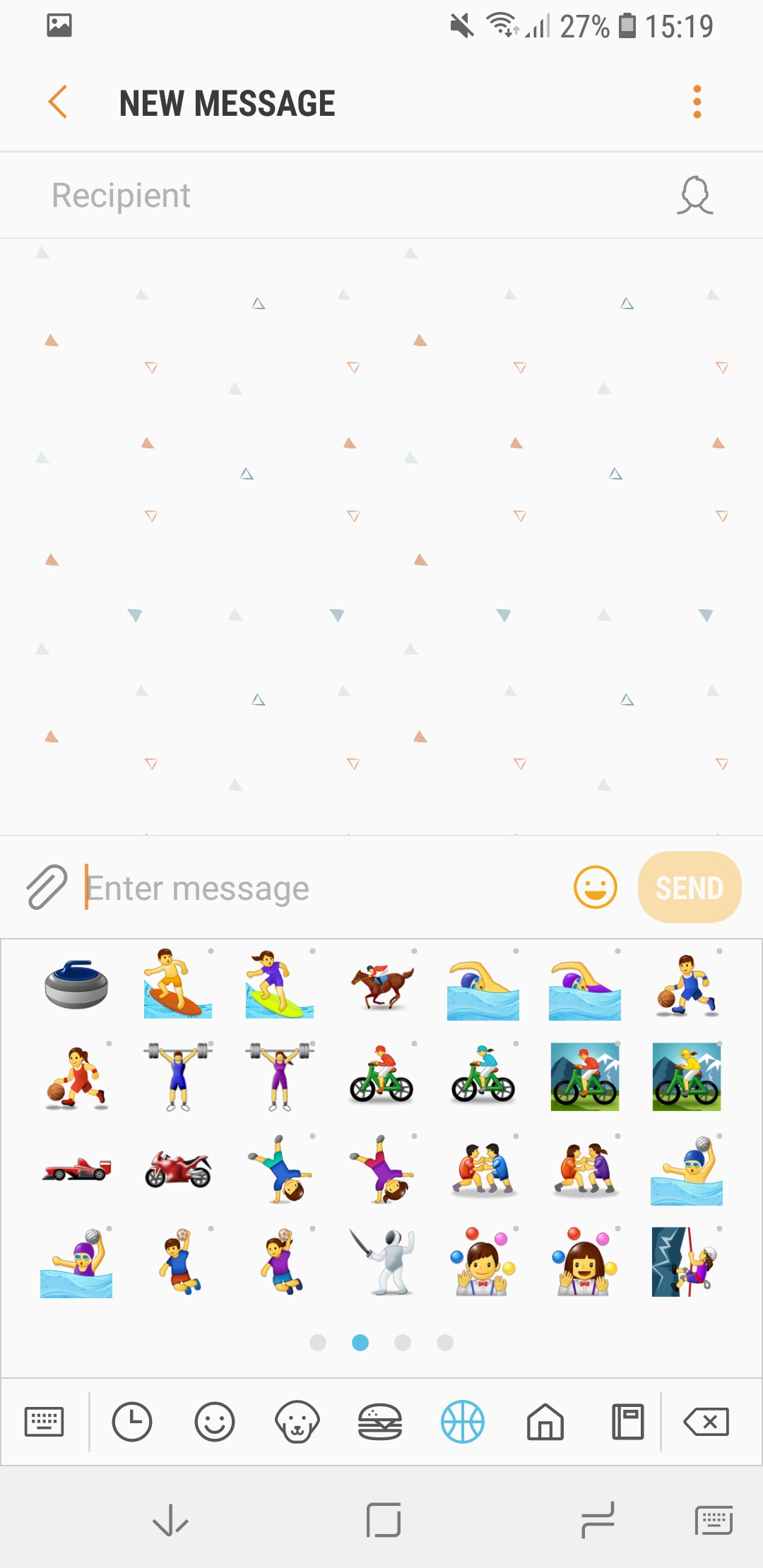Toggle the smiley emoji button

[x=595, y=887]
